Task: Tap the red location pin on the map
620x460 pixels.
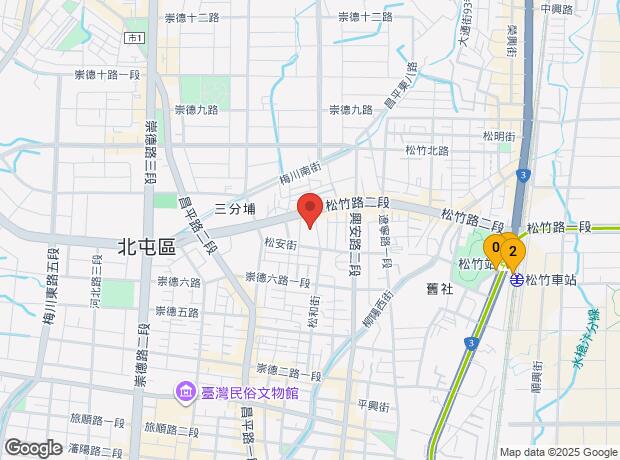Action: coord(310,210)
